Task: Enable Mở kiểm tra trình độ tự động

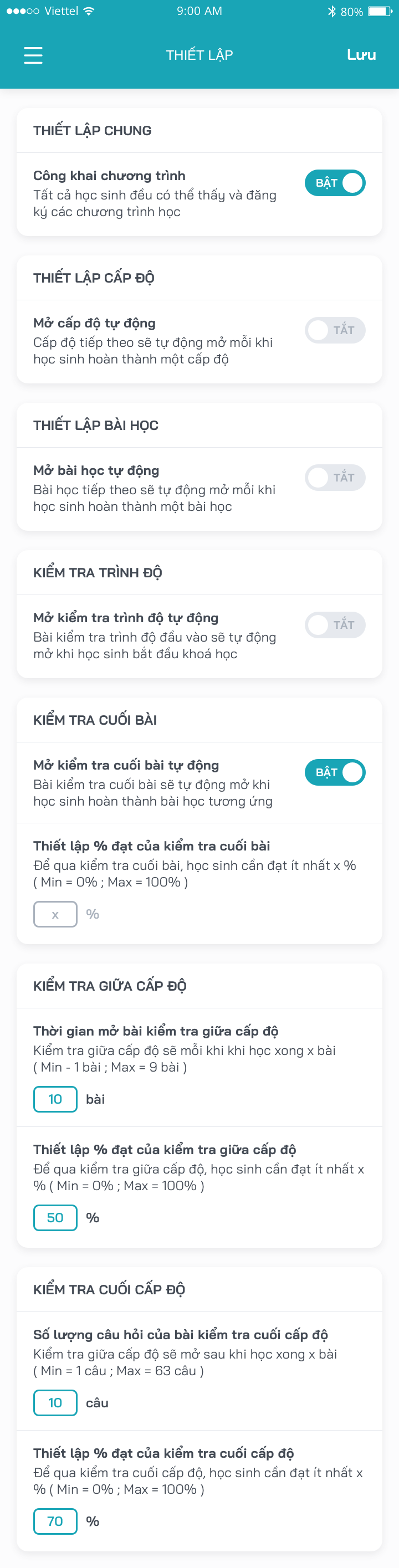Action: coord(334,624)
